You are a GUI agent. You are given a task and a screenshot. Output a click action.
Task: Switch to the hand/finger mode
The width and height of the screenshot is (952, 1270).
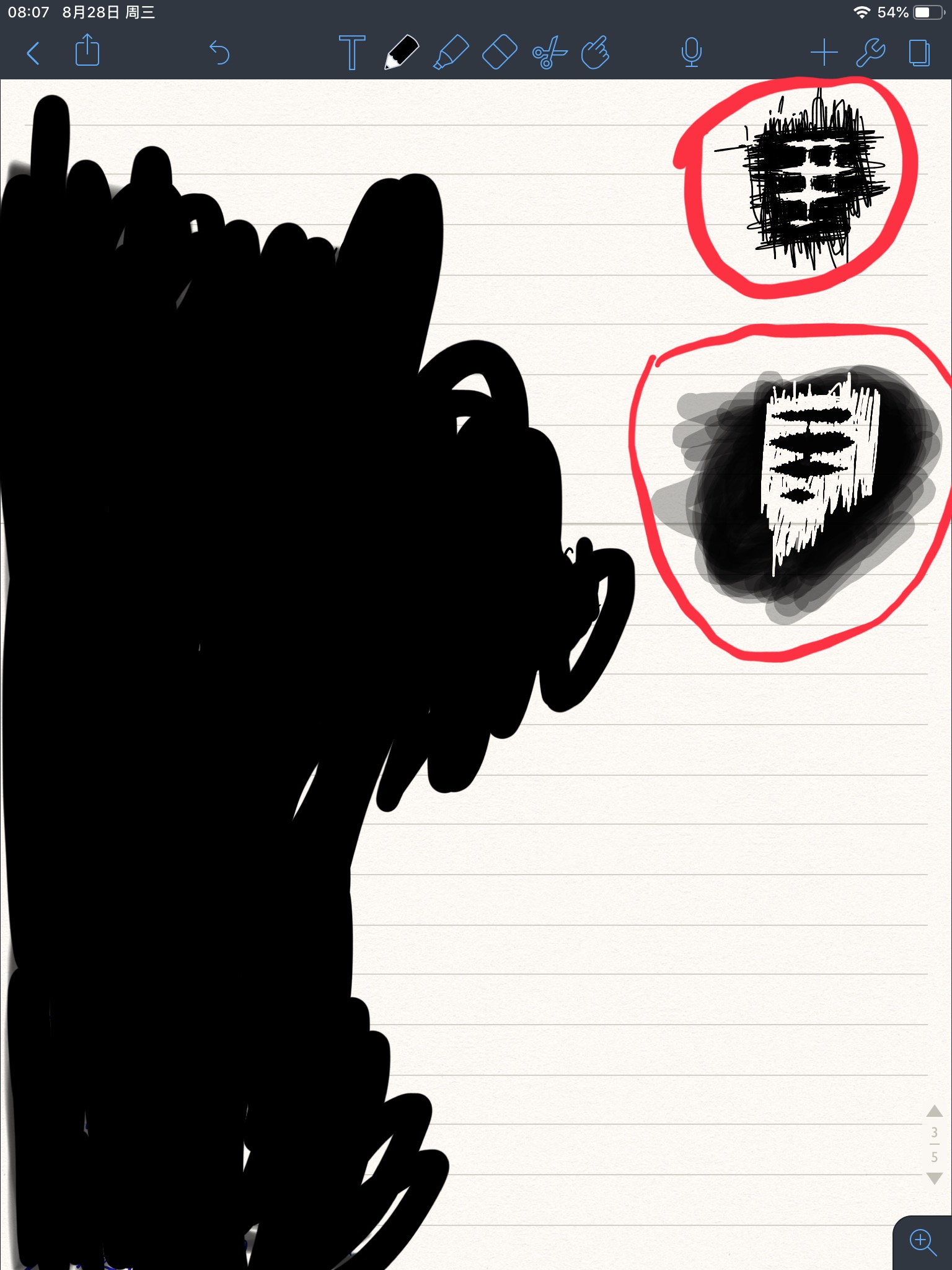click(596, 53)
